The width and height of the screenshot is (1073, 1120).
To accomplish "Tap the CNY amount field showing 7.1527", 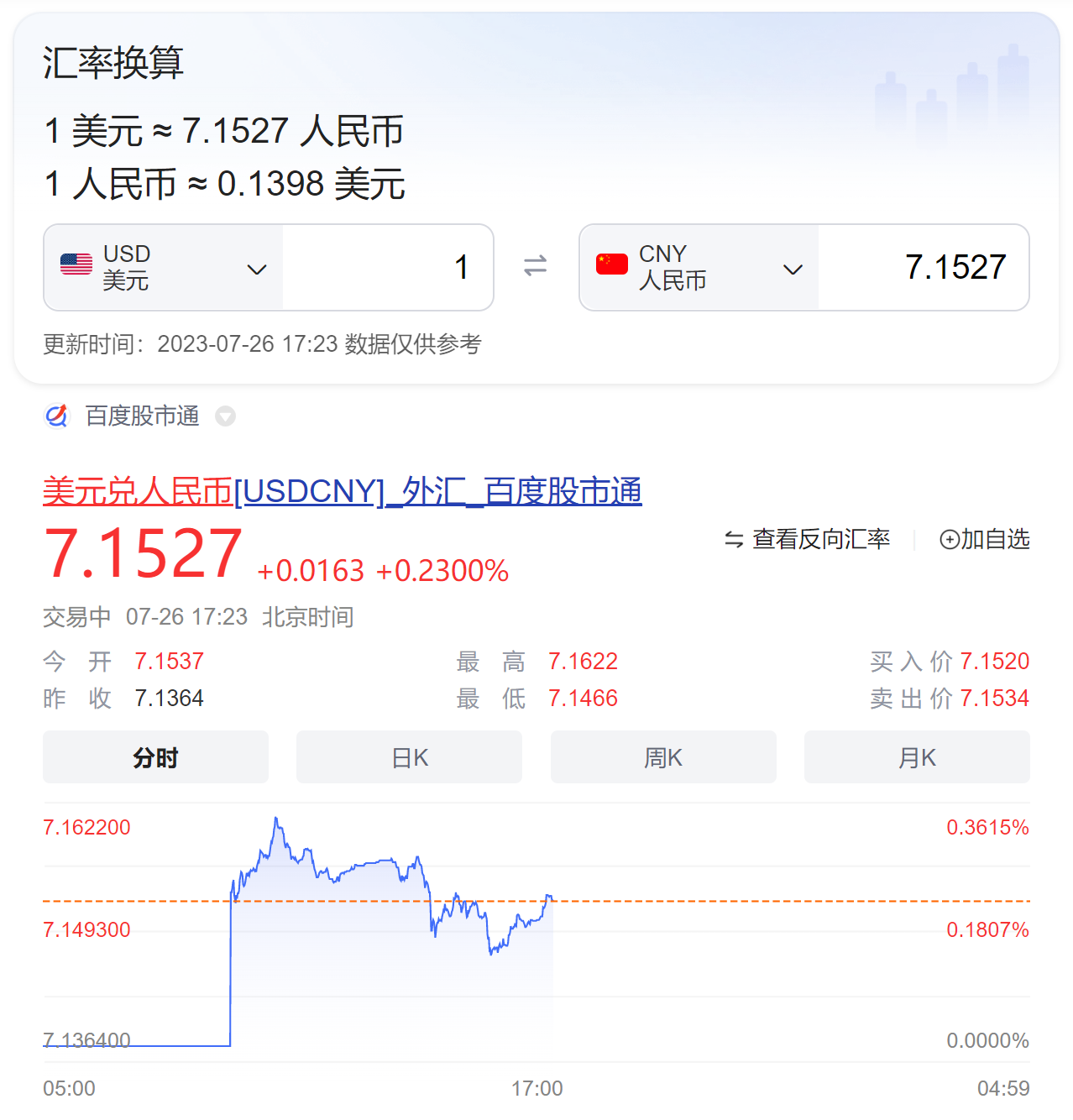I will click(x=924, y=268).
